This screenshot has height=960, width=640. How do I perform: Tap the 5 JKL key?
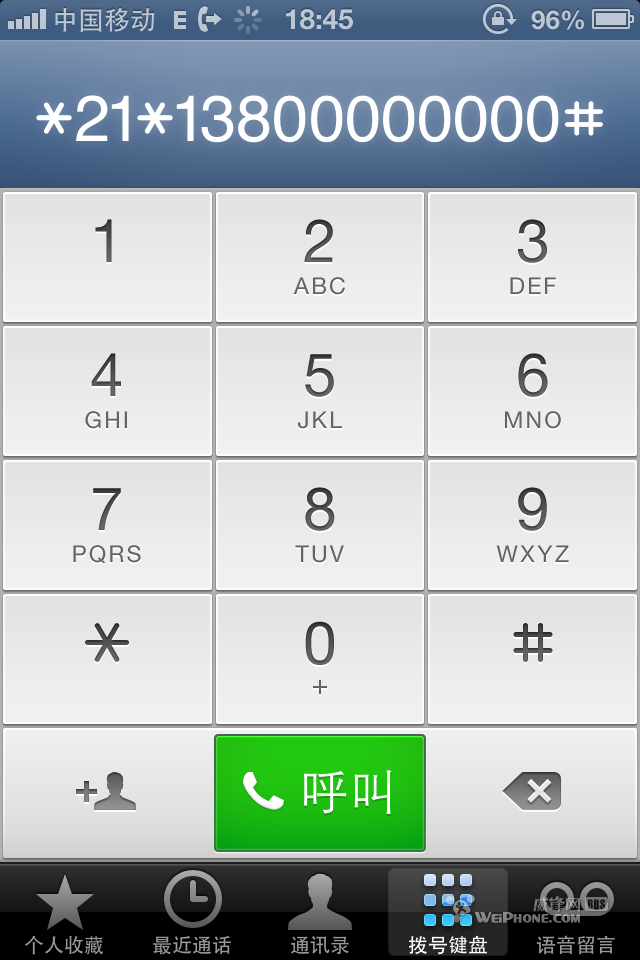point(320,391)
